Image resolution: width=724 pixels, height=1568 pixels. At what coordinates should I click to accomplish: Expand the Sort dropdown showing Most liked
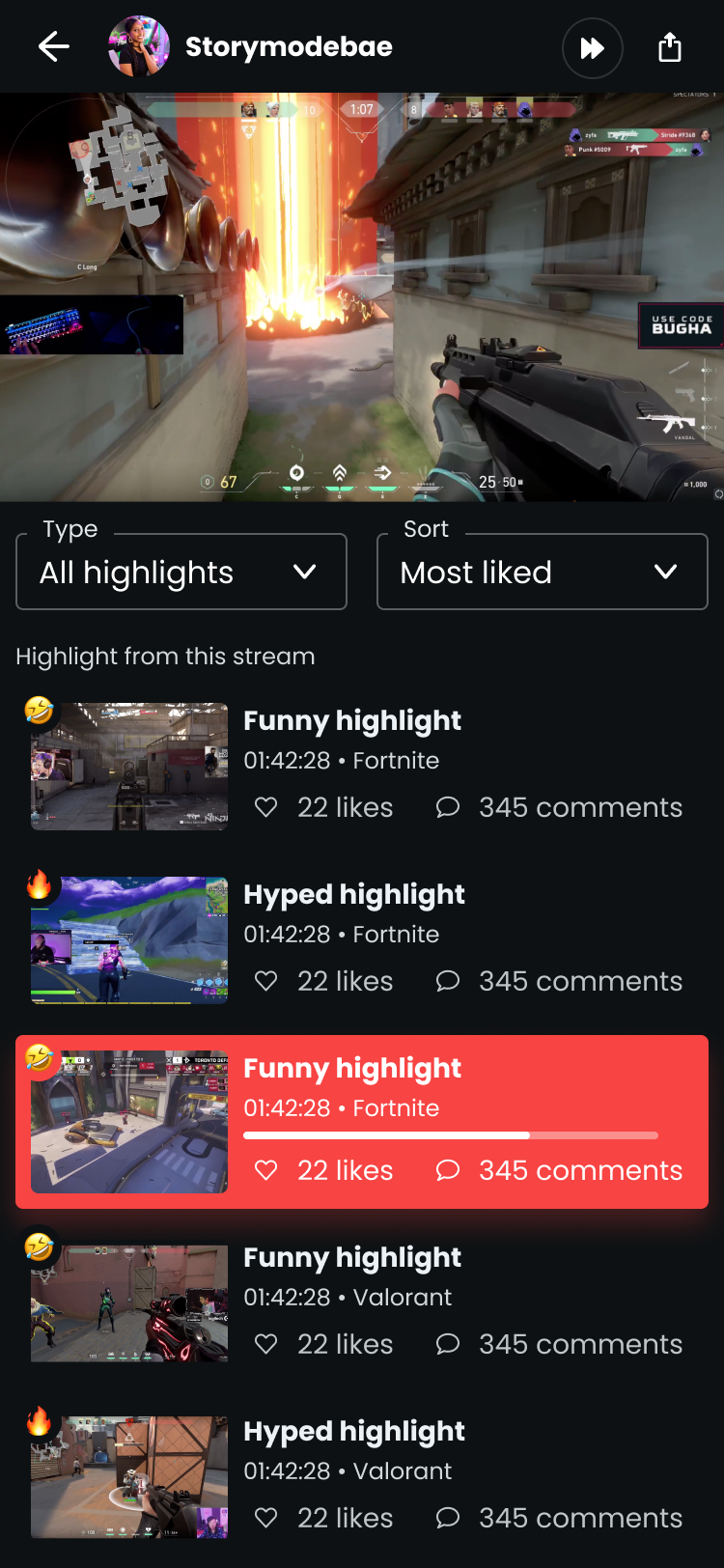pos(543,572)
